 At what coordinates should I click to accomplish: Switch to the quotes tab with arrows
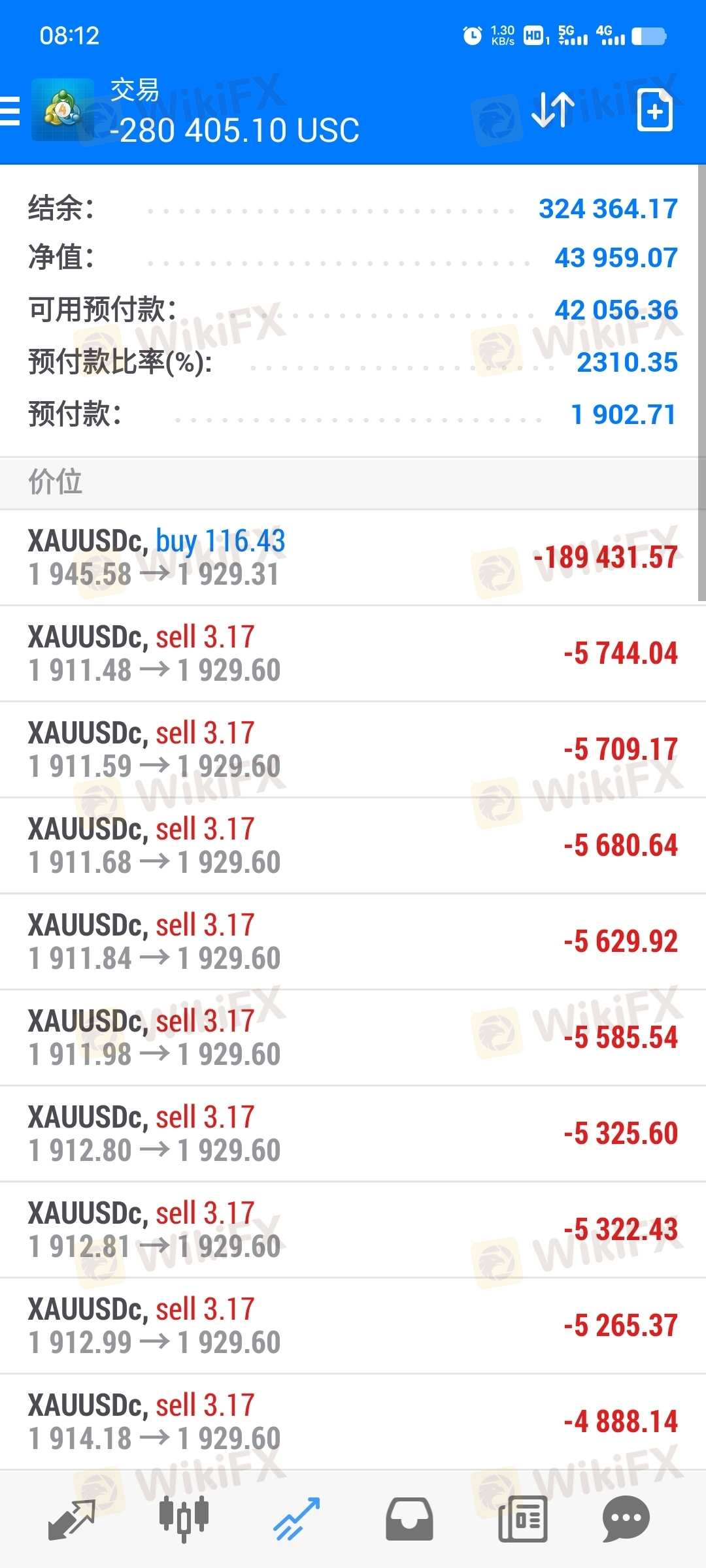(72, 1519)
